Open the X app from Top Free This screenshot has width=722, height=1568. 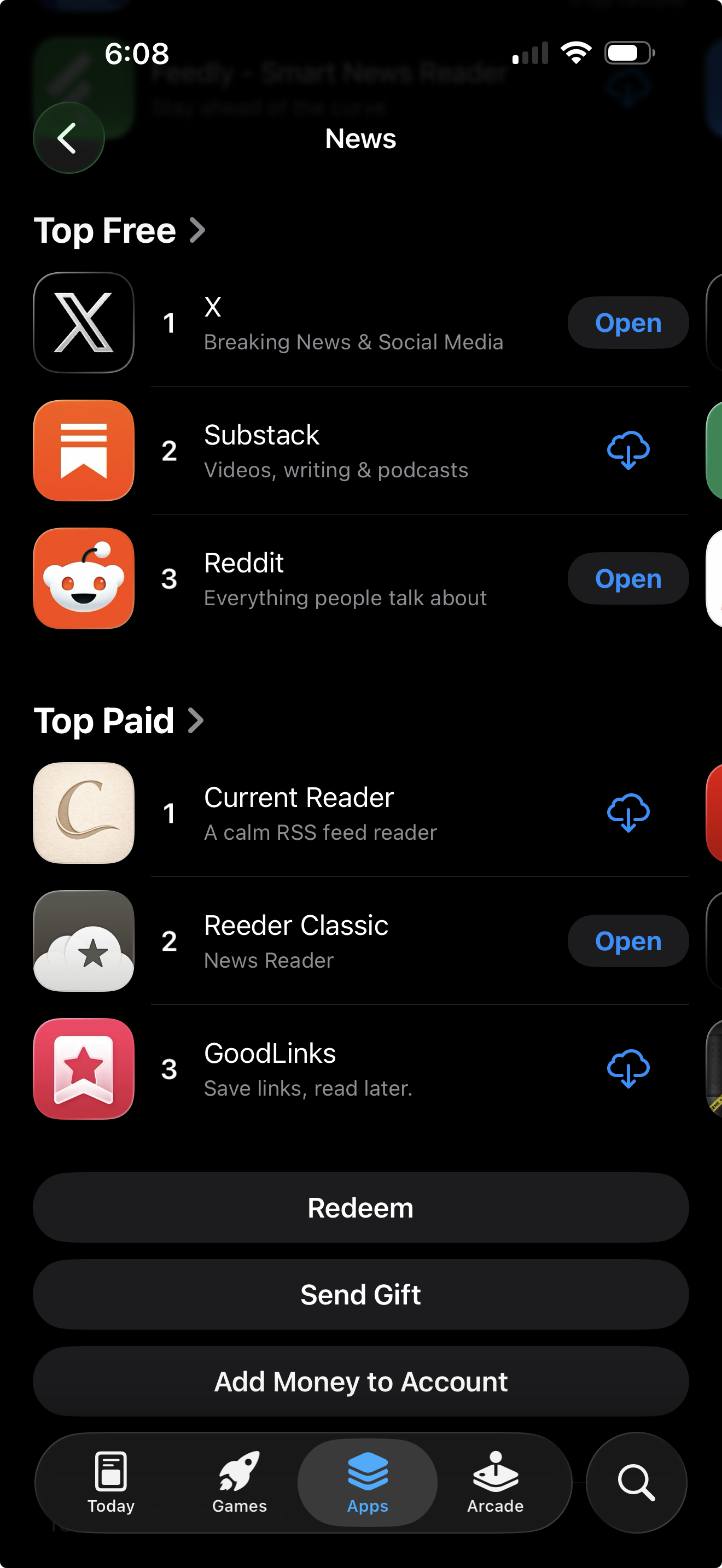[x=627, y=323]
